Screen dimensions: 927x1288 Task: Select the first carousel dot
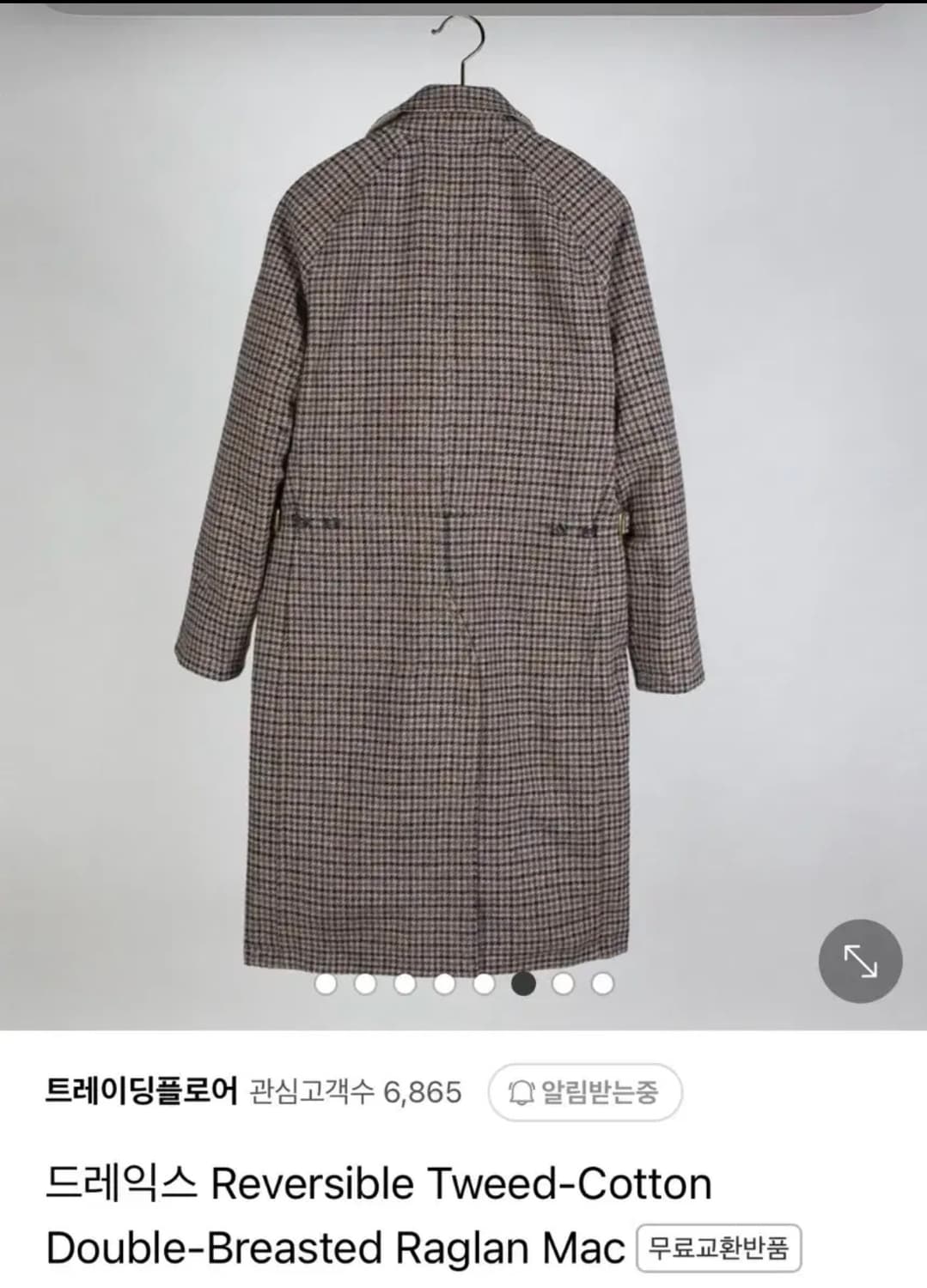tap(325, 986)
